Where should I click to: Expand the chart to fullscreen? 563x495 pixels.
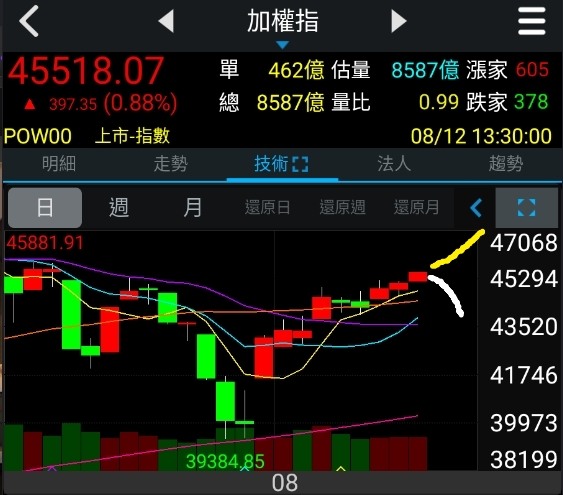pyautogui.click(x=527, y=208)
